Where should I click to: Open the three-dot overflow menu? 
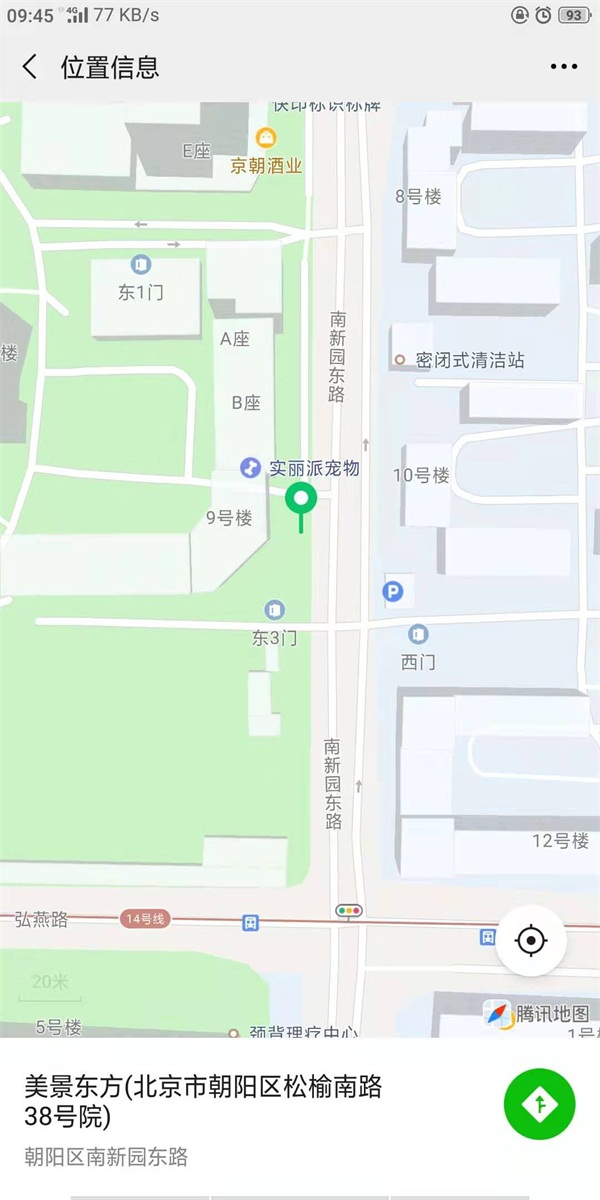[564, 67]
